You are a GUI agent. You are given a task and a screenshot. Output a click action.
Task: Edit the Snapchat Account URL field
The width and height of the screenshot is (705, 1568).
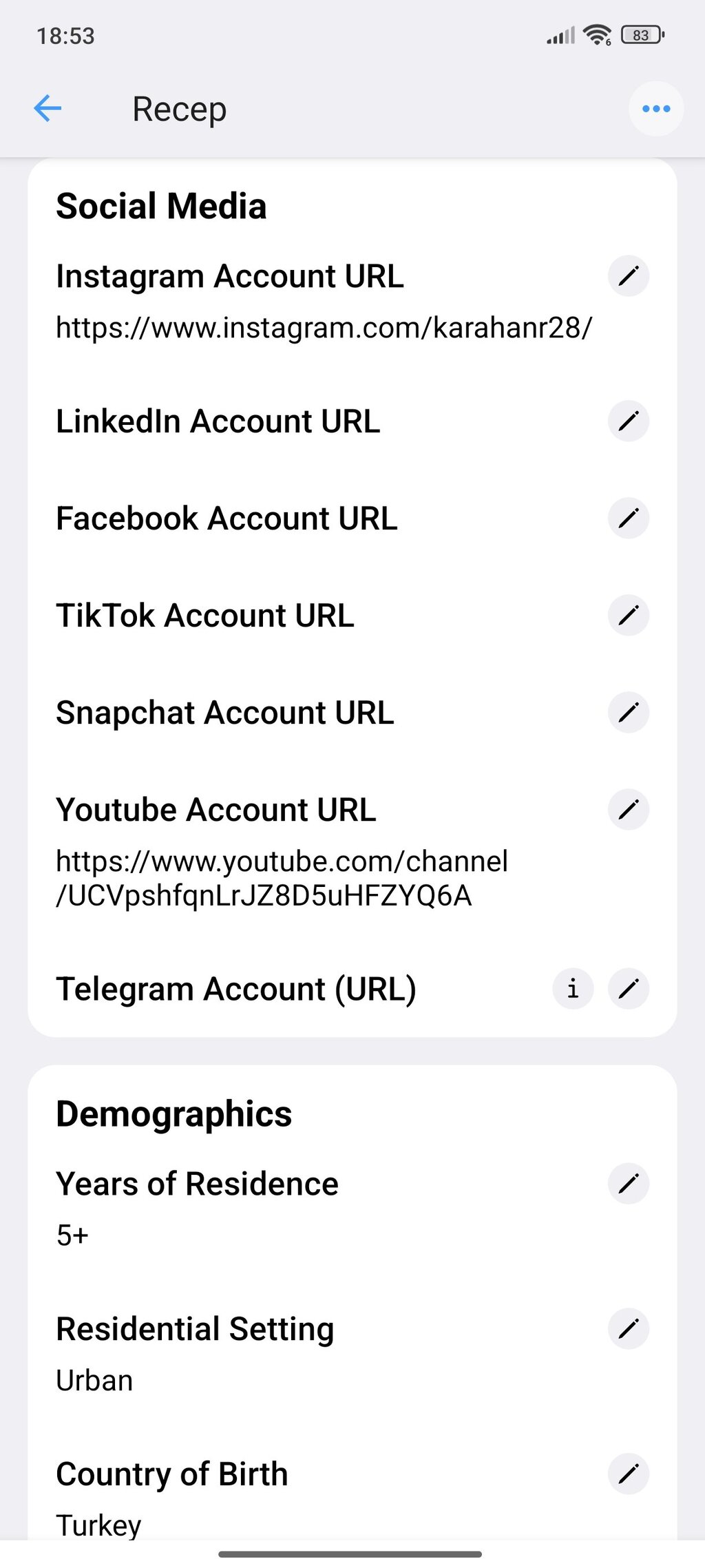[x=628, y=713]
